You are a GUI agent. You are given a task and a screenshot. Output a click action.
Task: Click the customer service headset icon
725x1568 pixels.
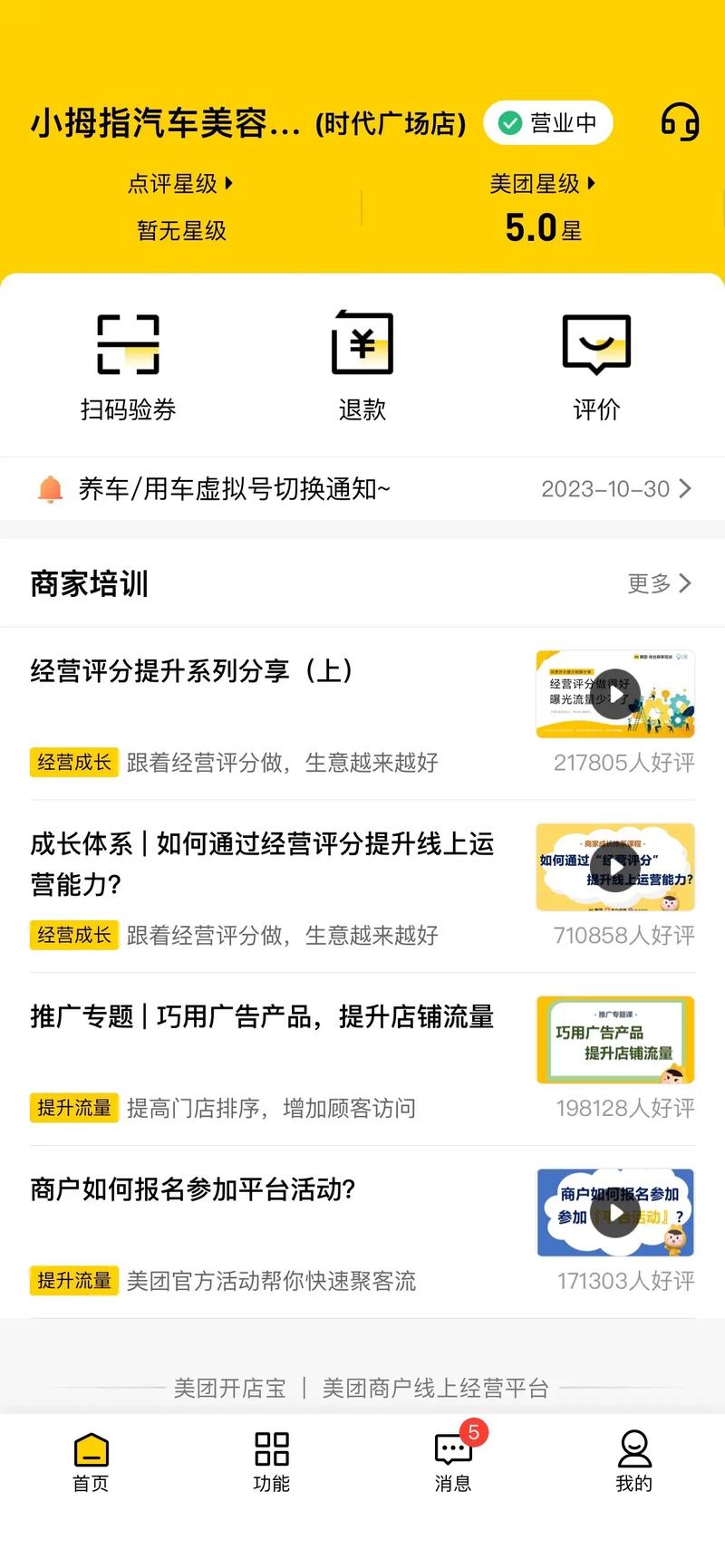point(681,123)
